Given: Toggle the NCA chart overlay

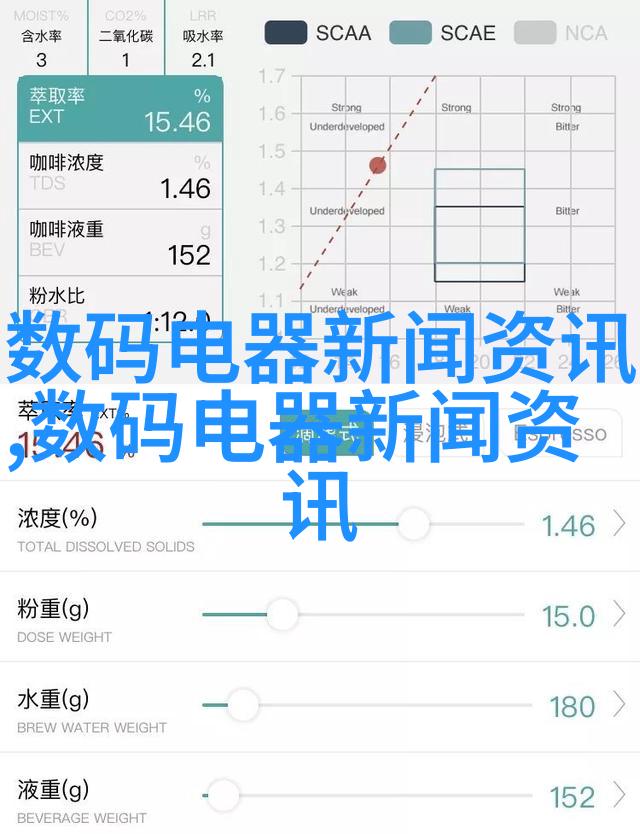Looking at the screenshot, I should click(562, 33).
